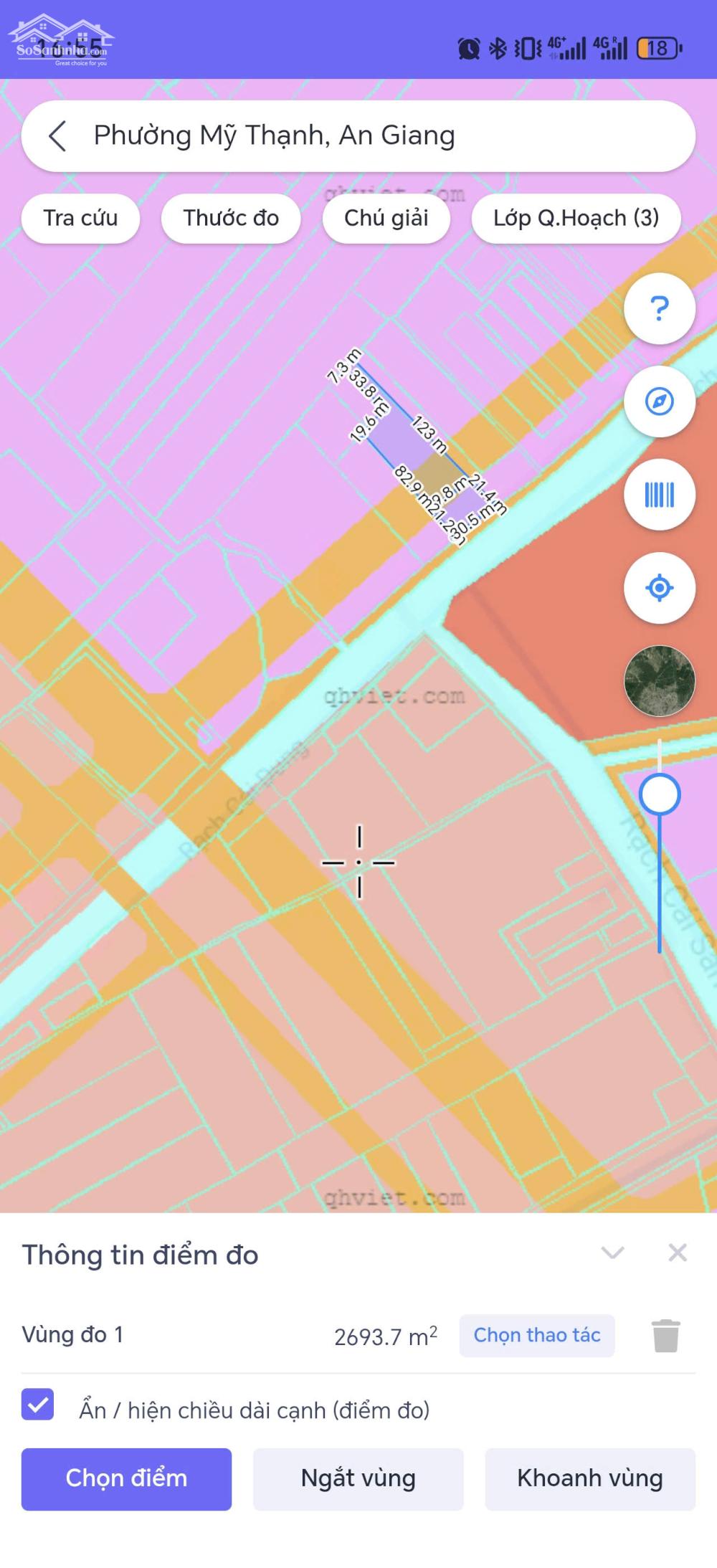717x1568 pixels.
Task: Open the Tra cứu lookup chip
Action: click(x=80, y=218)
